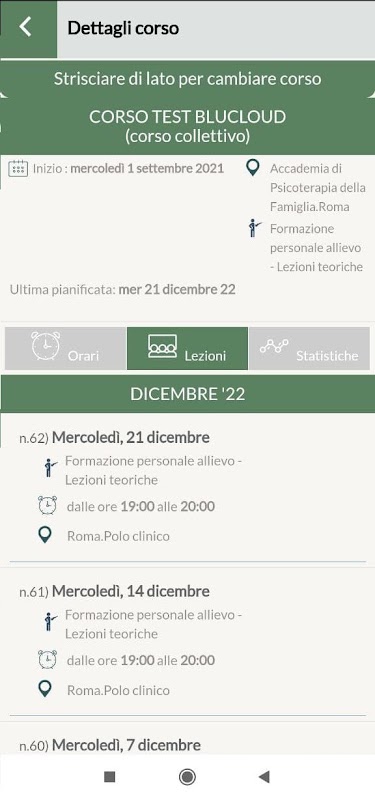
Task: Open lesson n.61 on Mercoledì, 14 dicembre
Action: [x=187, y=641]
